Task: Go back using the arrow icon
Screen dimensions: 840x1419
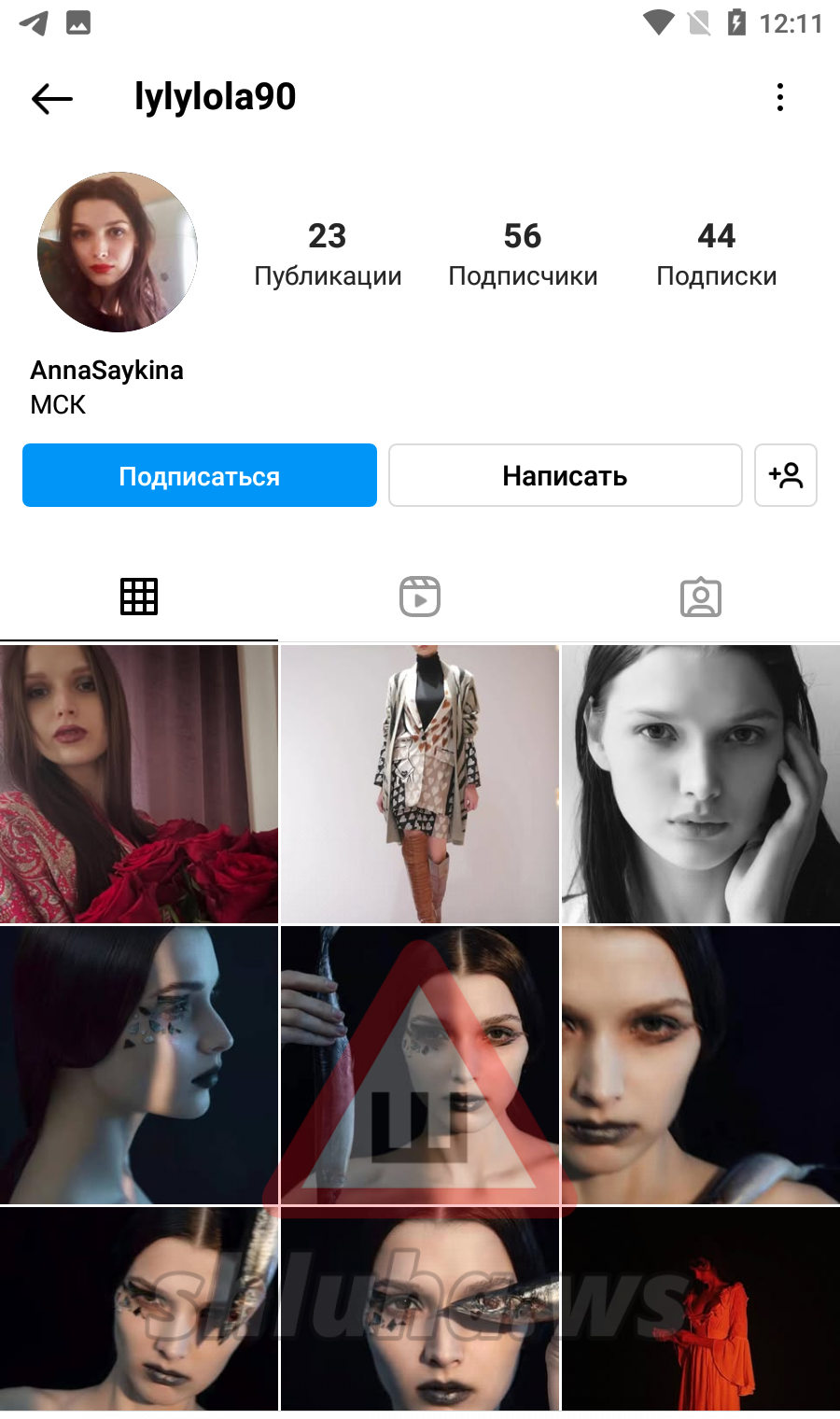Action: click(x=52, y=98)
